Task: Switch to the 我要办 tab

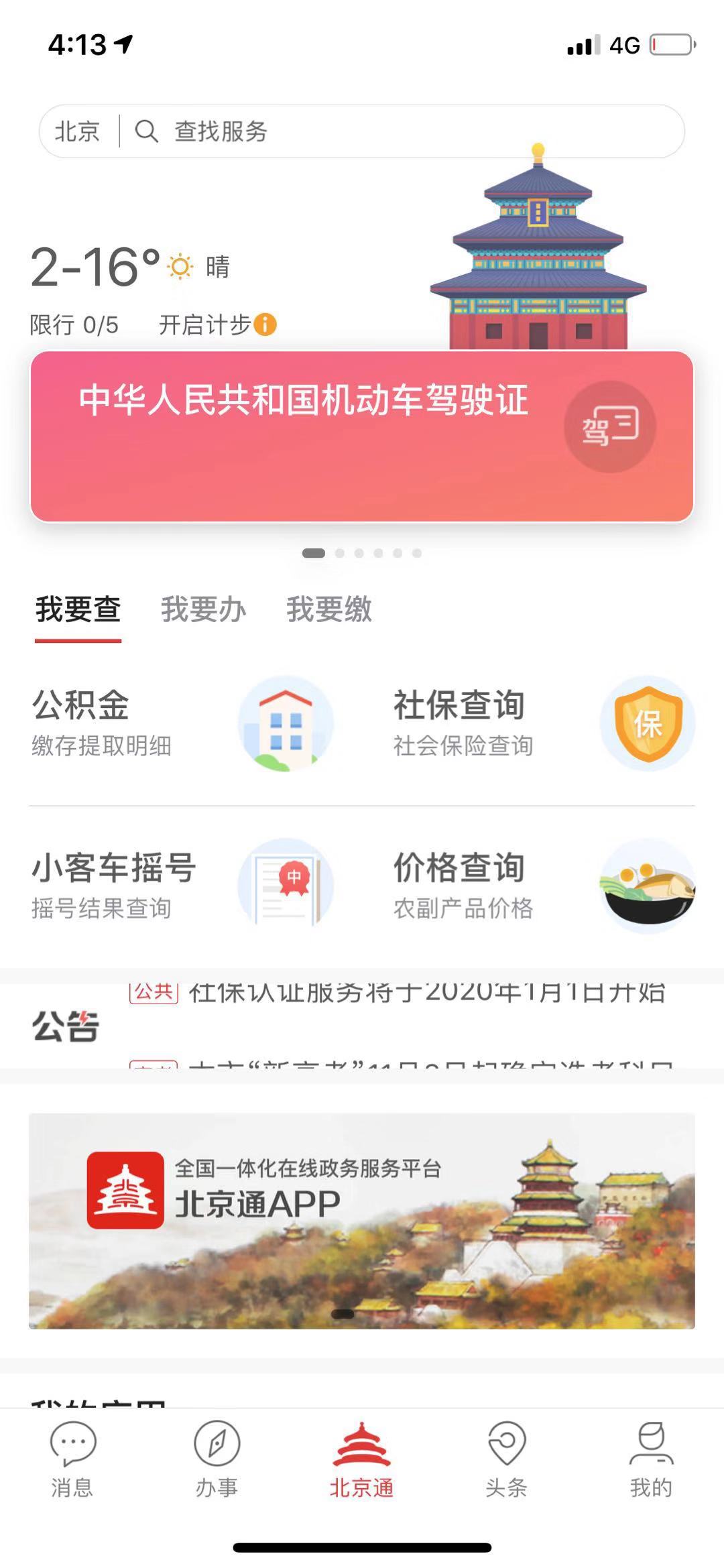Action: point(203,609)
